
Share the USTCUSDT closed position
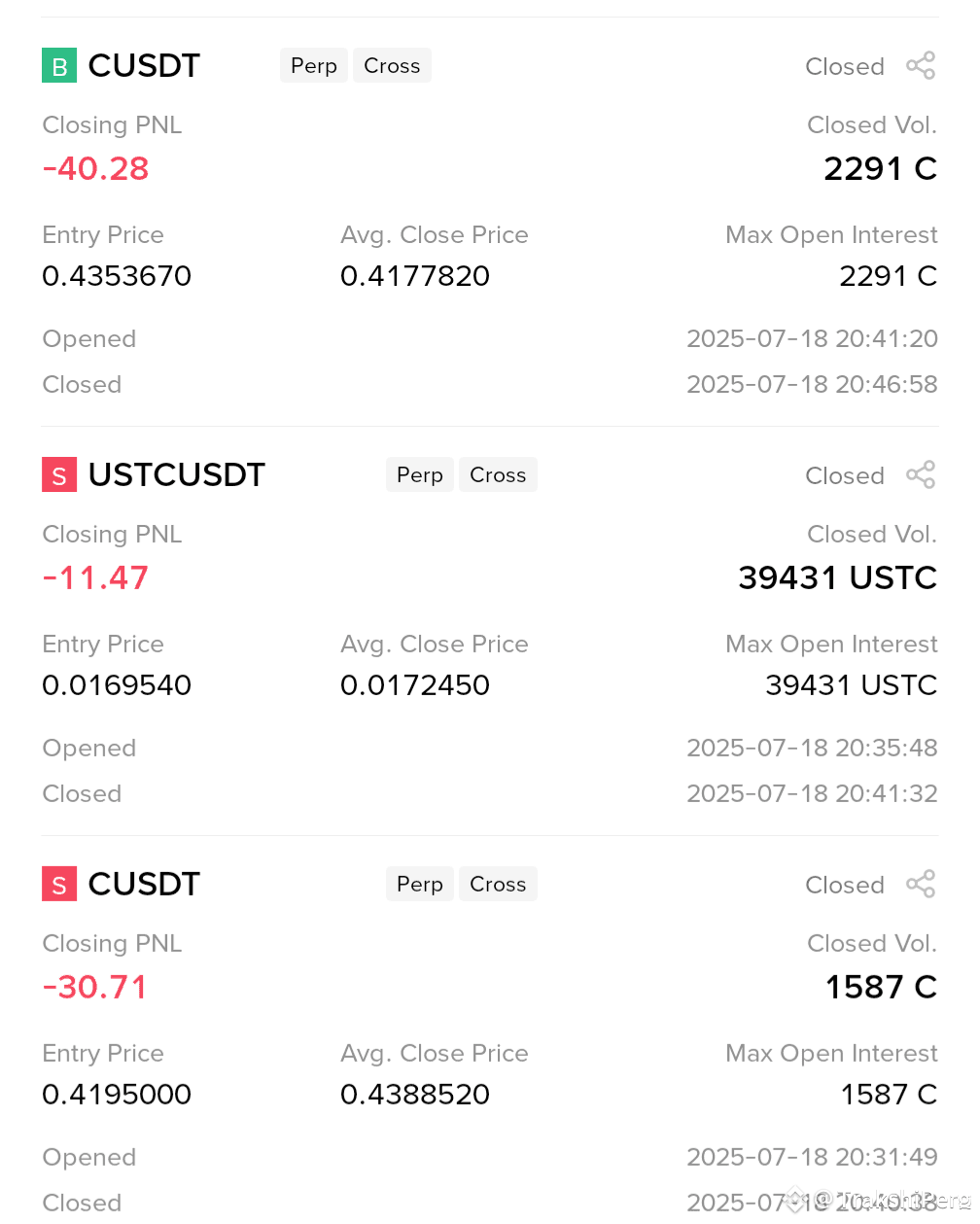point(920,474)
